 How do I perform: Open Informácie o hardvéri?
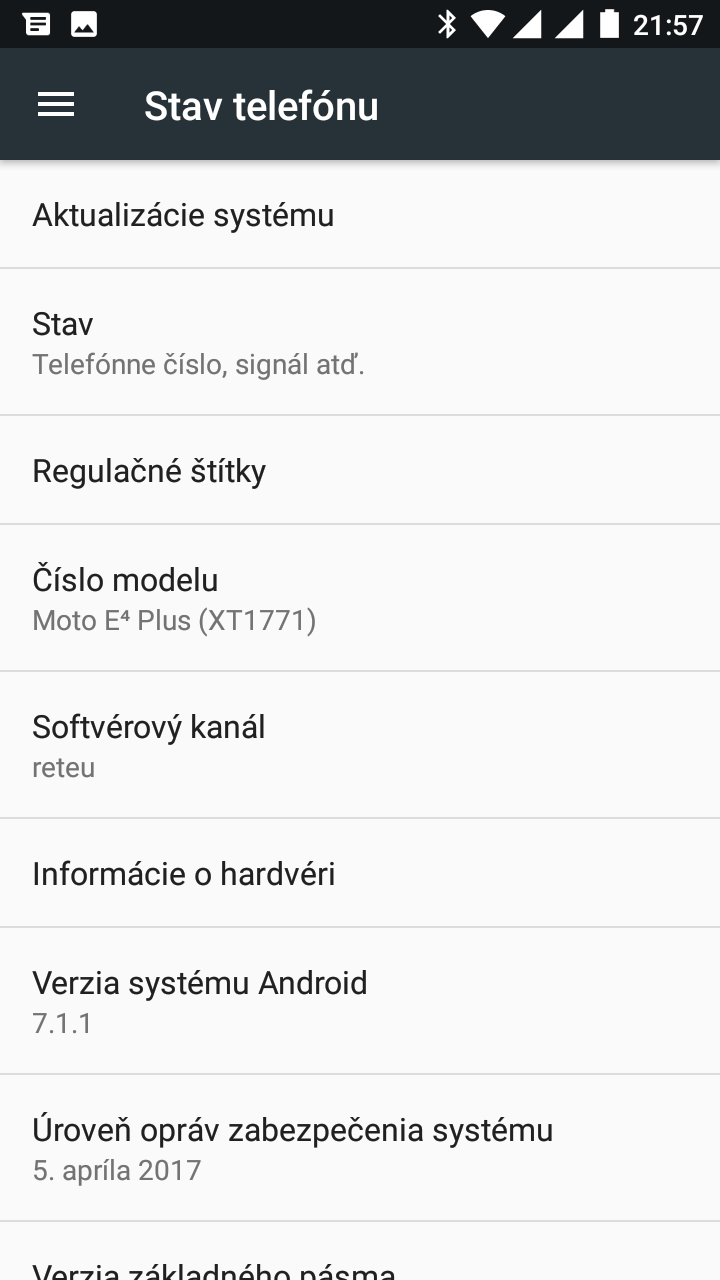tap(360, 873)
